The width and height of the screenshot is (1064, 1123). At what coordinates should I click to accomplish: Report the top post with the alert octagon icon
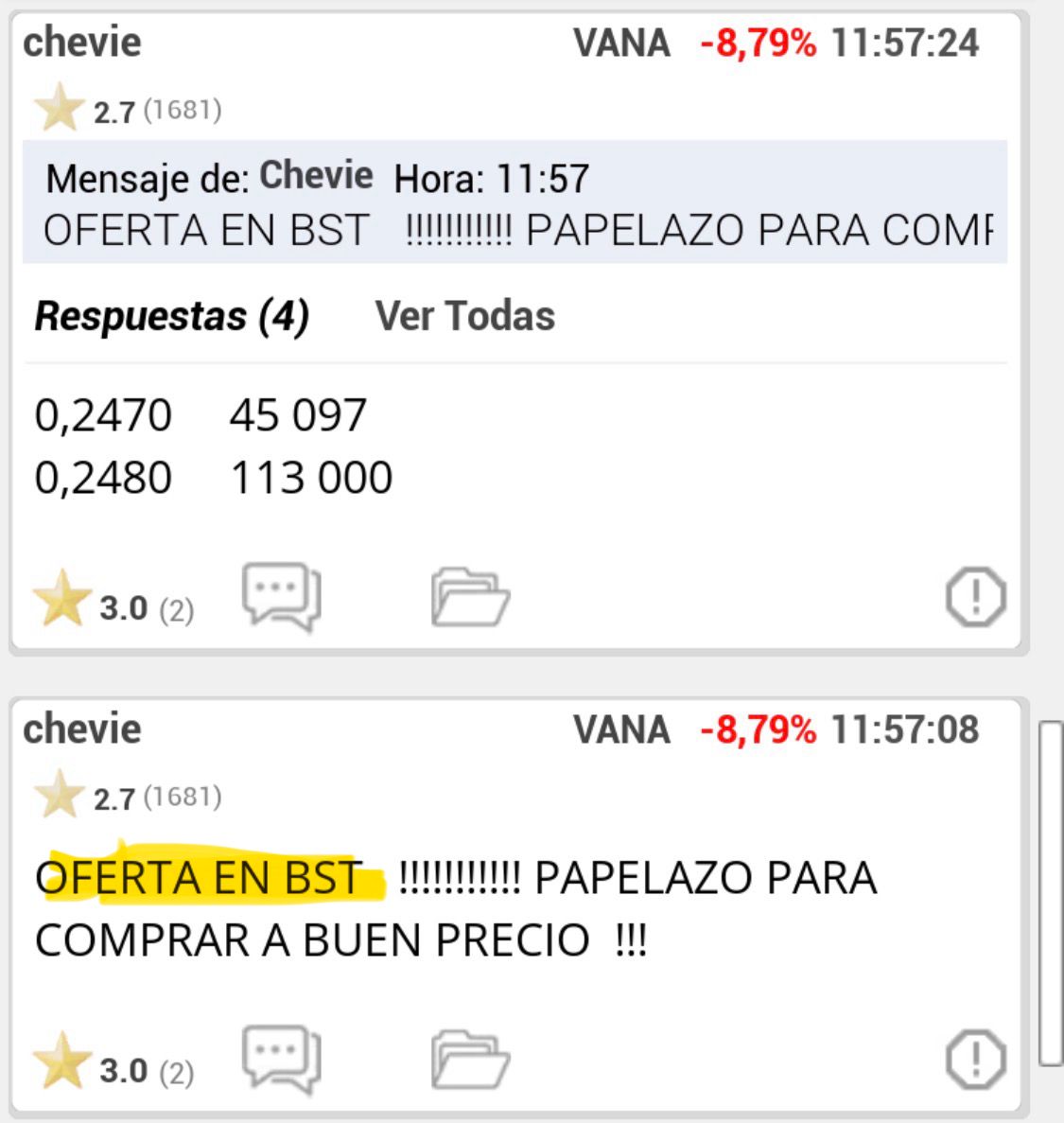click(x=974, y=596)
